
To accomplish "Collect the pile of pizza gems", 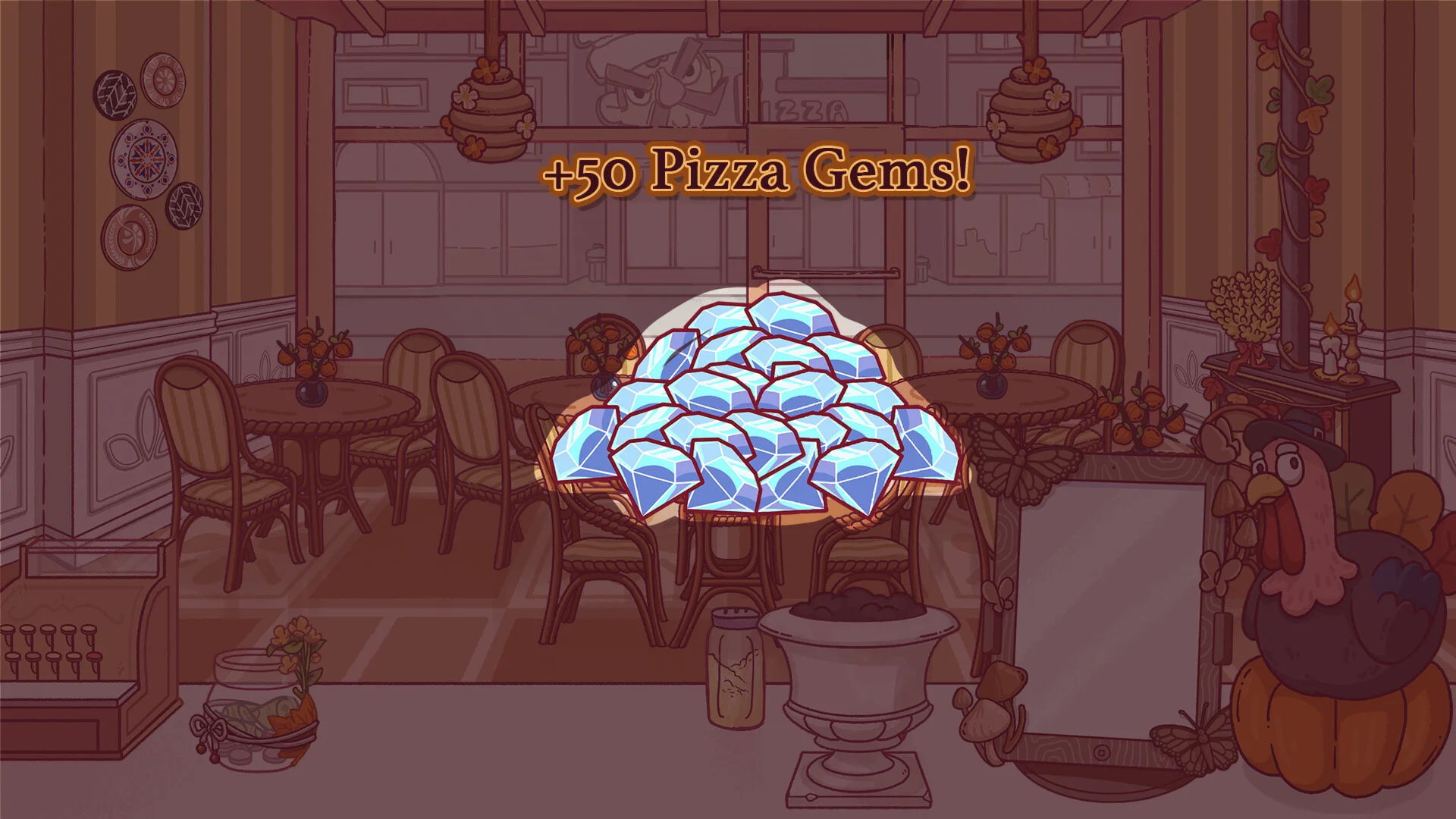I will (x=755, y=409).
